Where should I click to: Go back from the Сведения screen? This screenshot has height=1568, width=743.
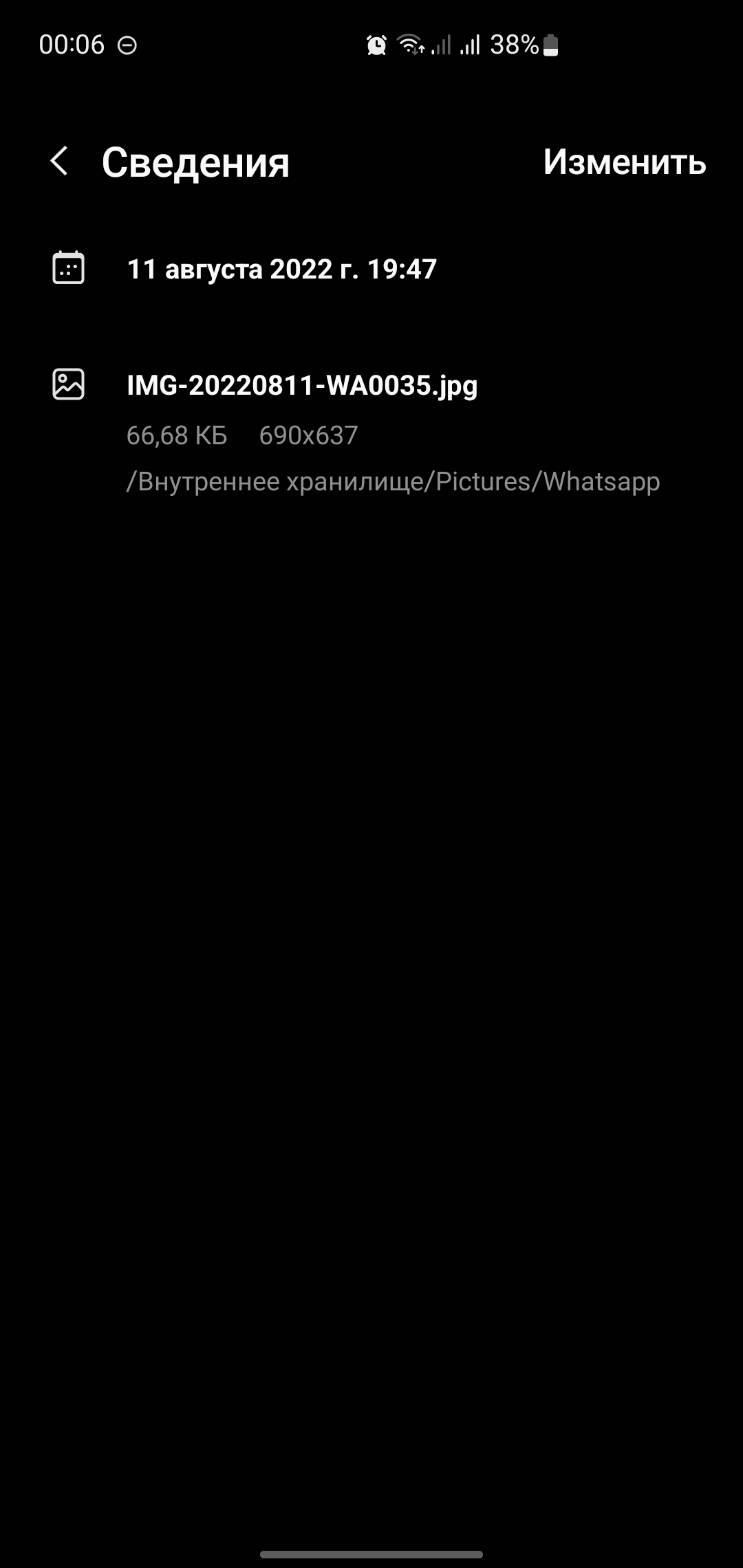click(x=60, y=162)
